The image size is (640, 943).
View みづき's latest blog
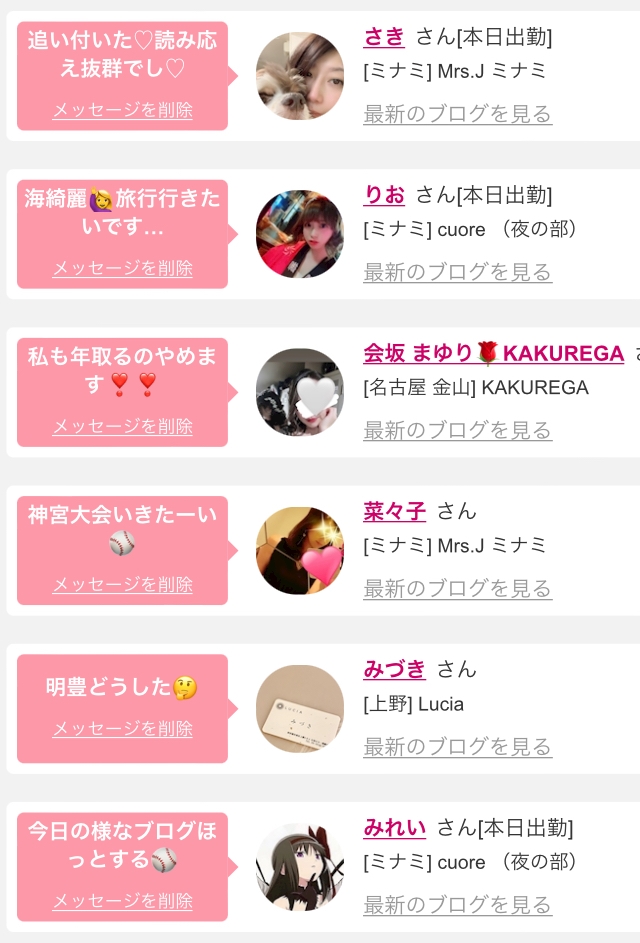pos(458,746)
